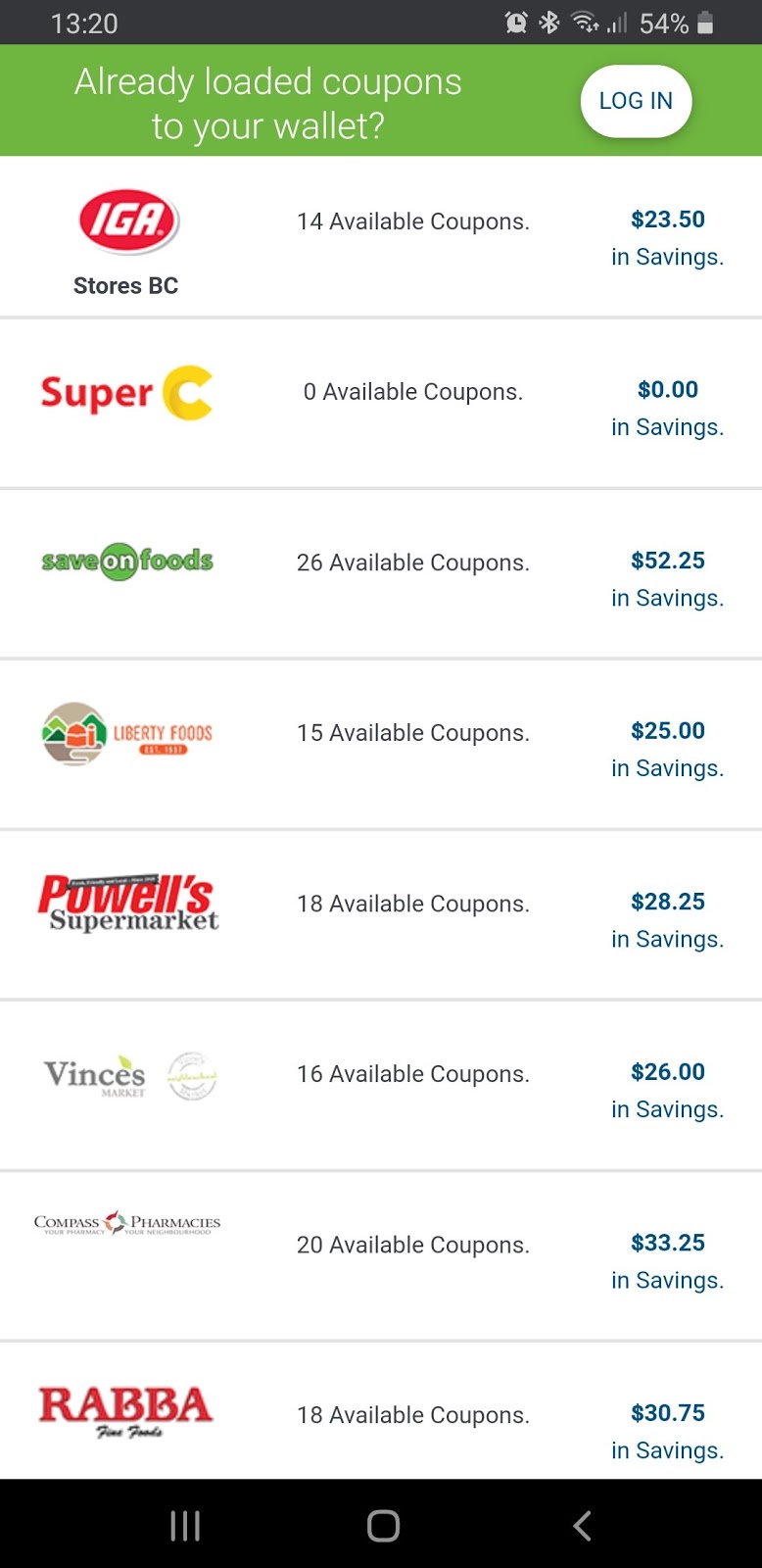Screen dimensions: 762x1568
Task: Tap the Powell's Supermarket logo
Action: pyautogui.click(x=127, y=902)
